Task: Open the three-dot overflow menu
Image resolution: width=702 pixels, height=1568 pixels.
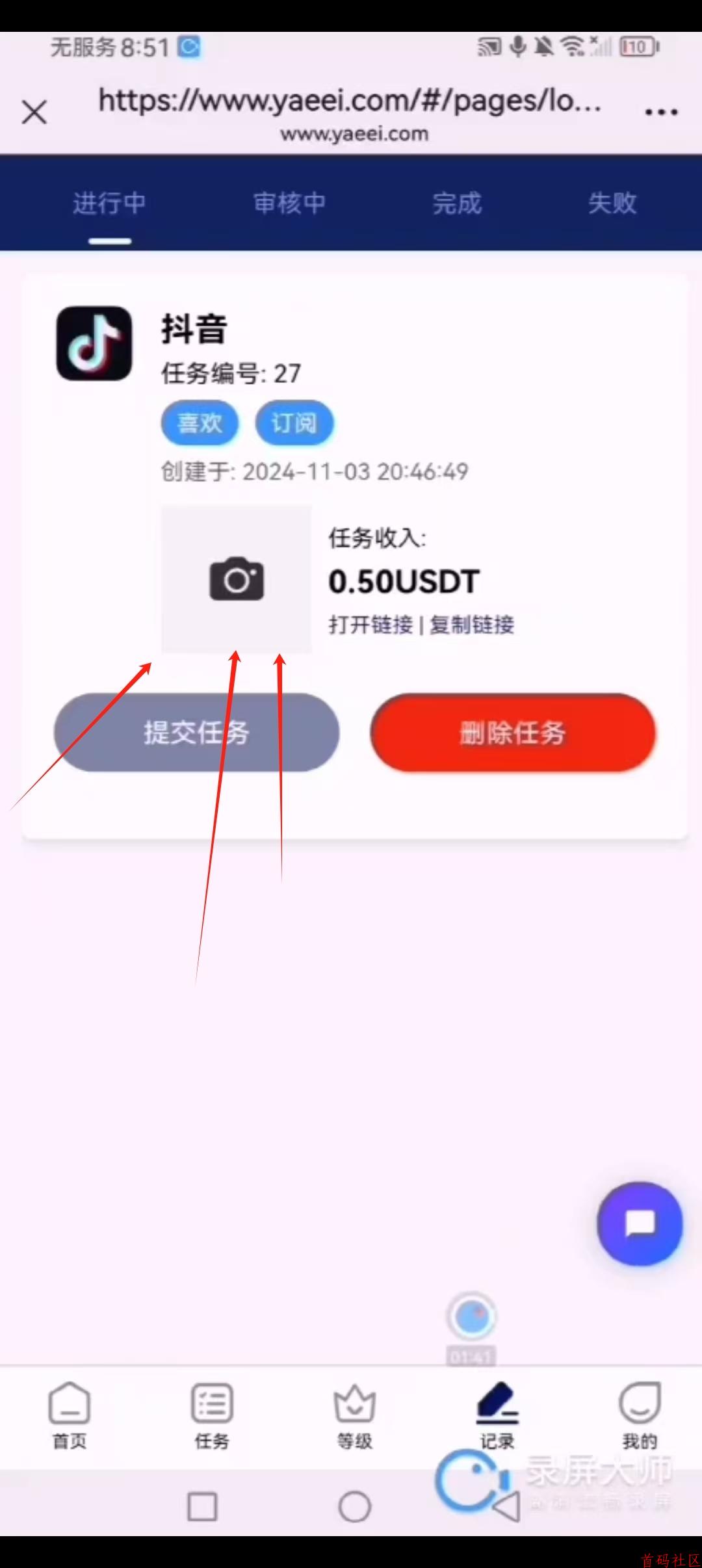Action: [x=661, y=112]
